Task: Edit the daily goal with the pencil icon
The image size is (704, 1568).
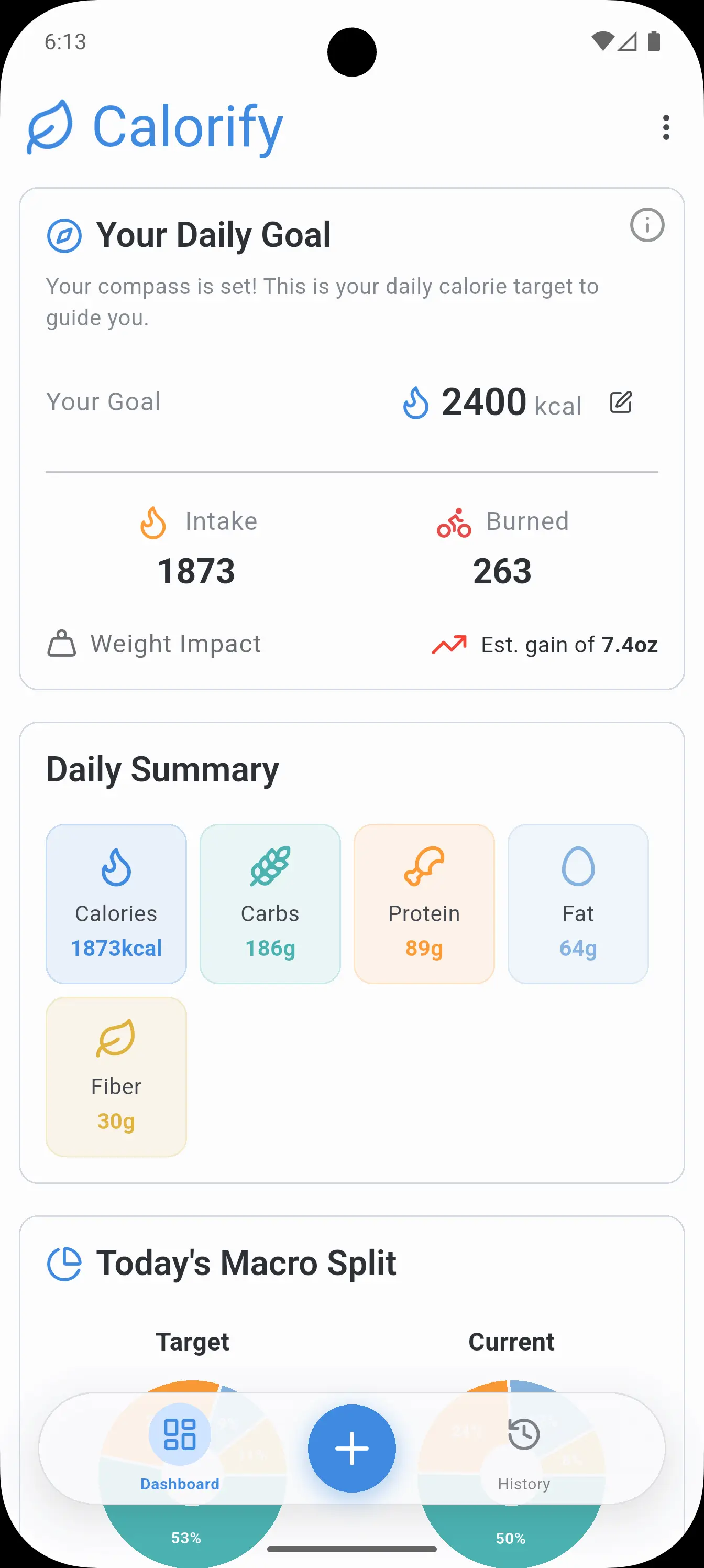Action: click(621, 402)
